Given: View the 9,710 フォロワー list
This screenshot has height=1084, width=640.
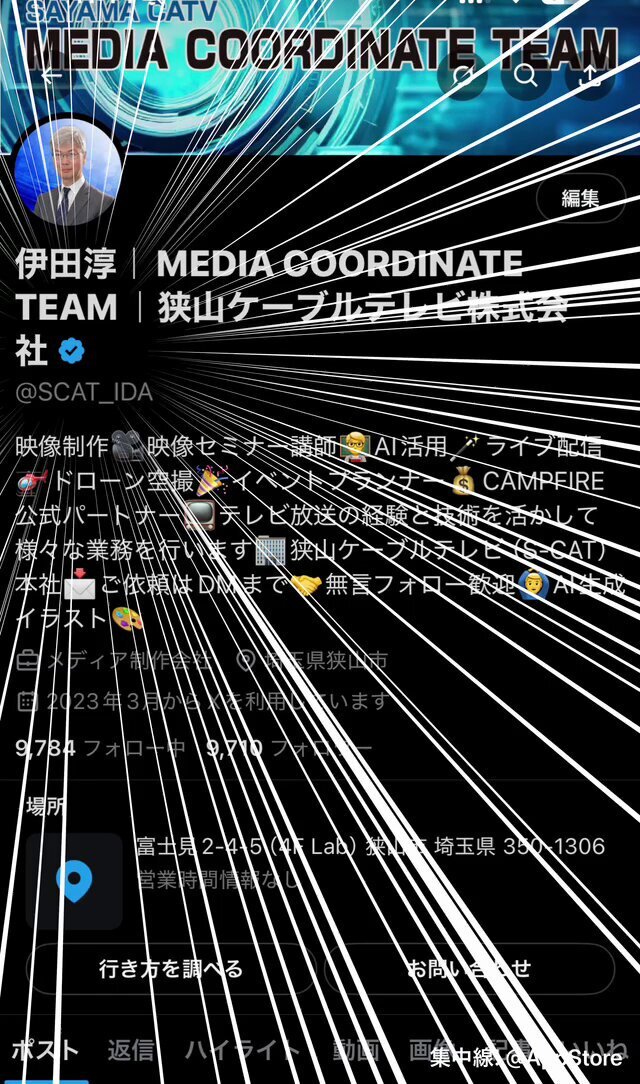Looking at the screenshot, I should click(290, 747).
